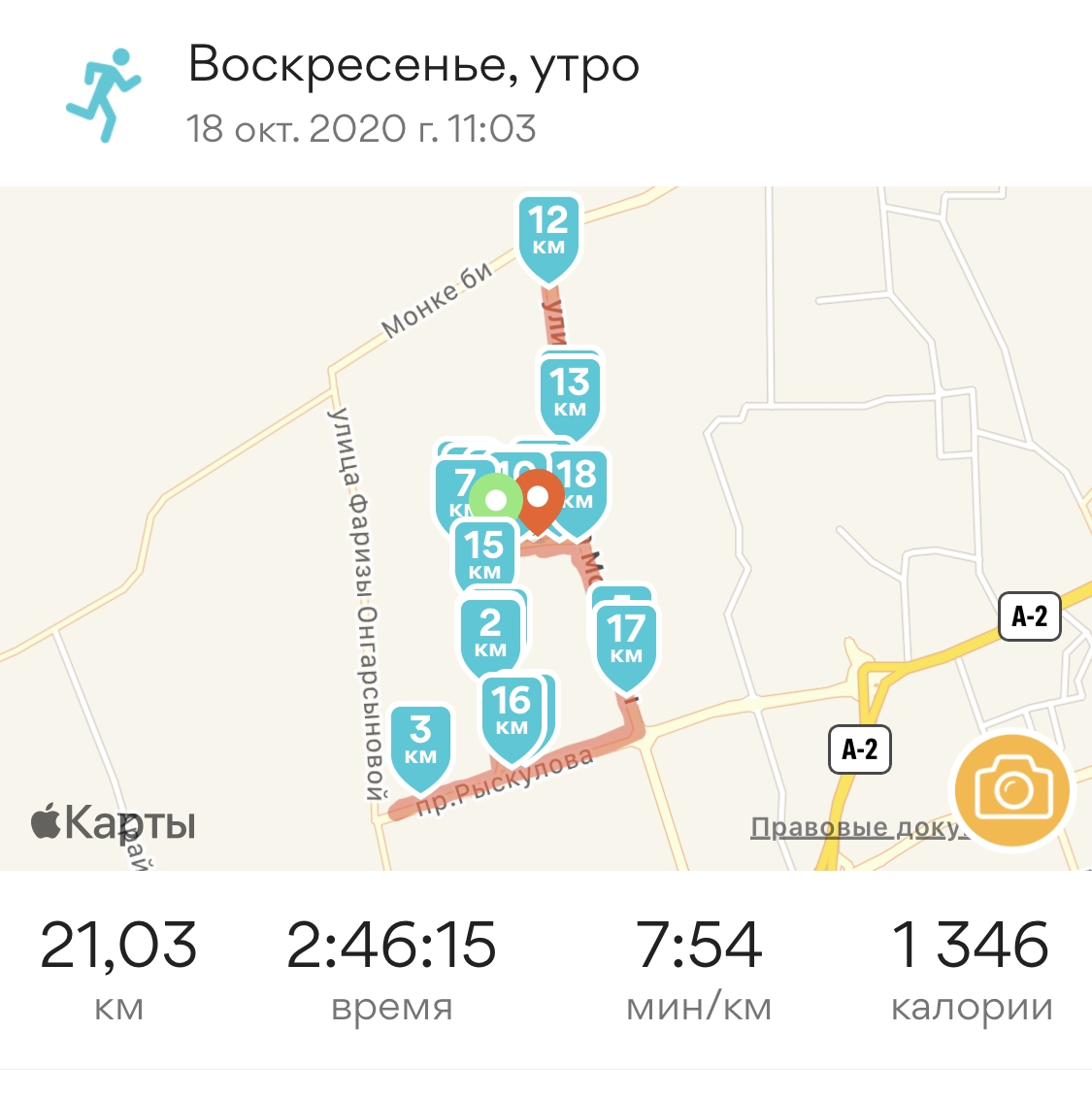This screenshot has height=1098, width=1092.
Task: Tap the orange finish pin on the map
Action: (x=538, y=499)
